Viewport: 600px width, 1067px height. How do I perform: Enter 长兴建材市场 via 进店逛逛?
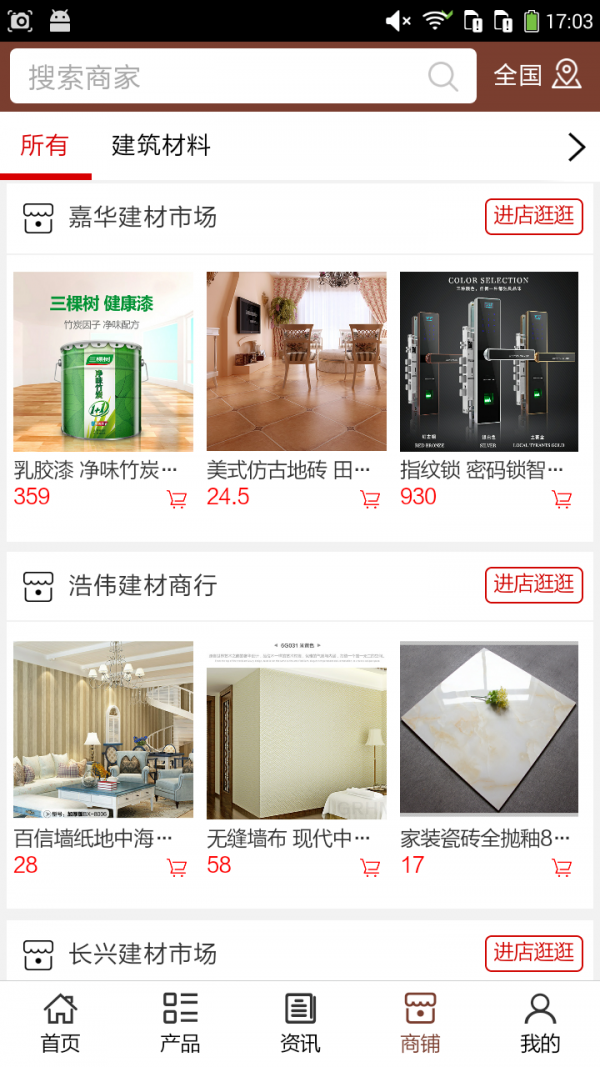point(534,952)
